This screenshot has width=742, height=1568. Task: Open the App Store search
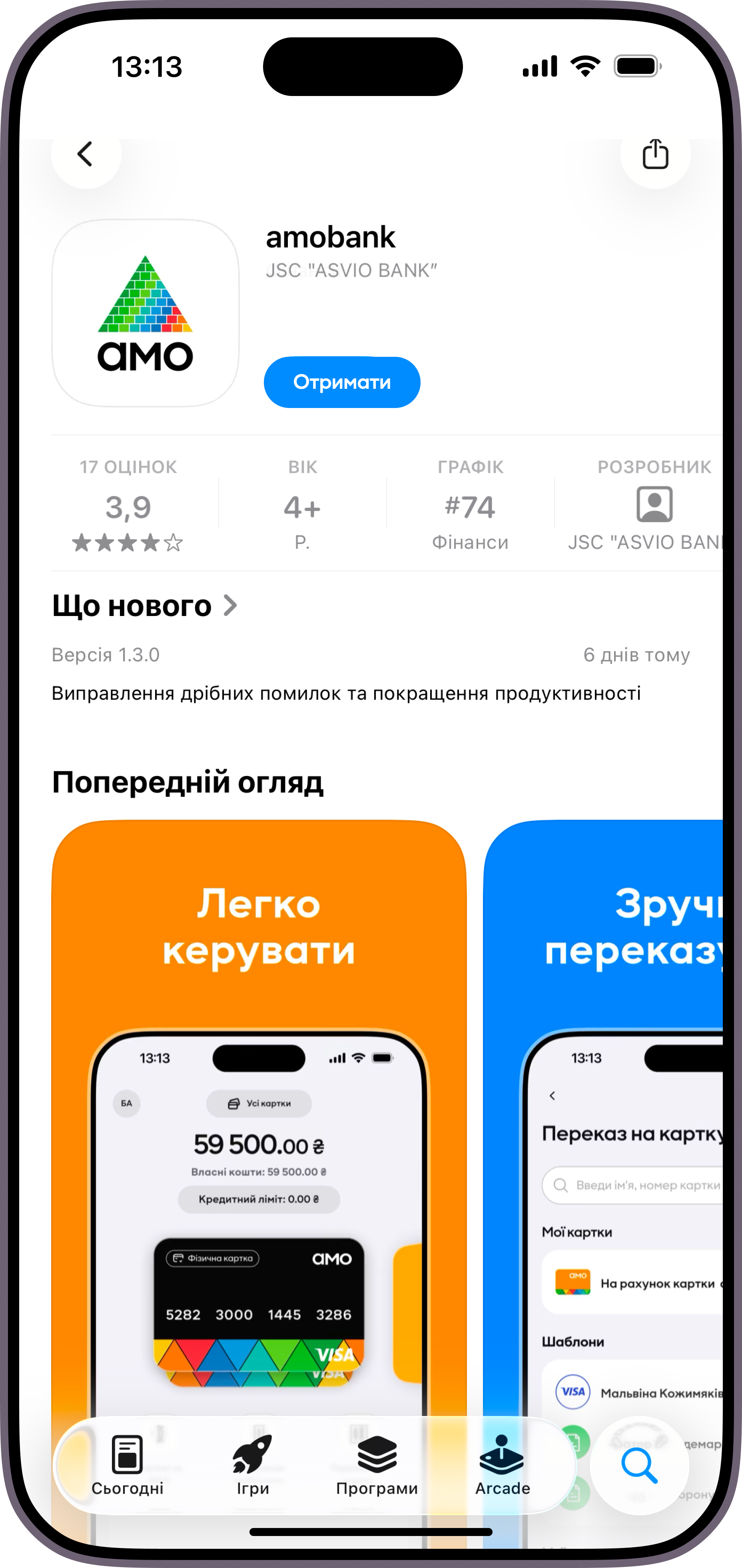[639, 1466]
